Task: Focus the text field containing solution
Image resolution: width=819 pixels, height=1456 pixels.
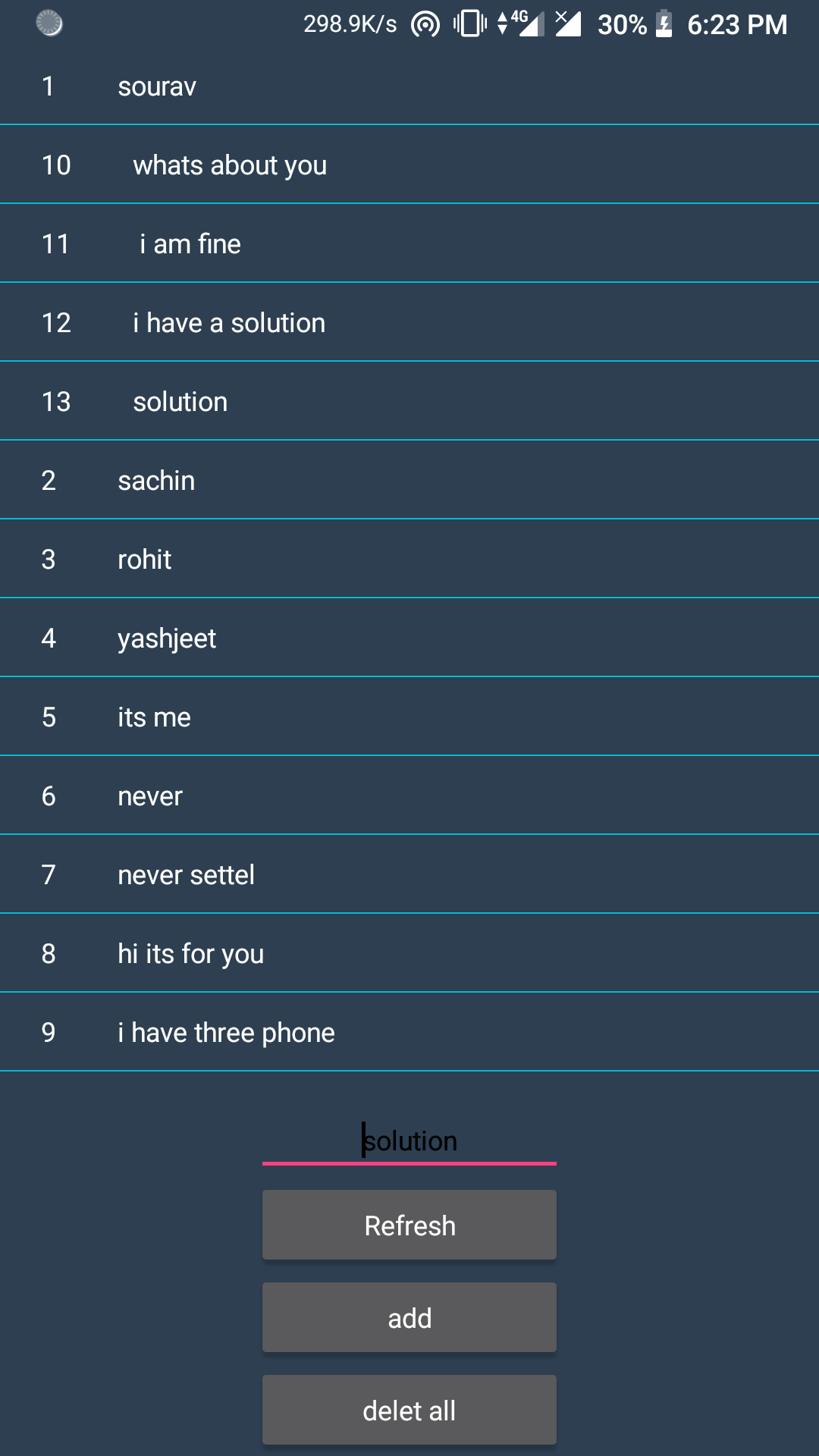Action: 409,1141
